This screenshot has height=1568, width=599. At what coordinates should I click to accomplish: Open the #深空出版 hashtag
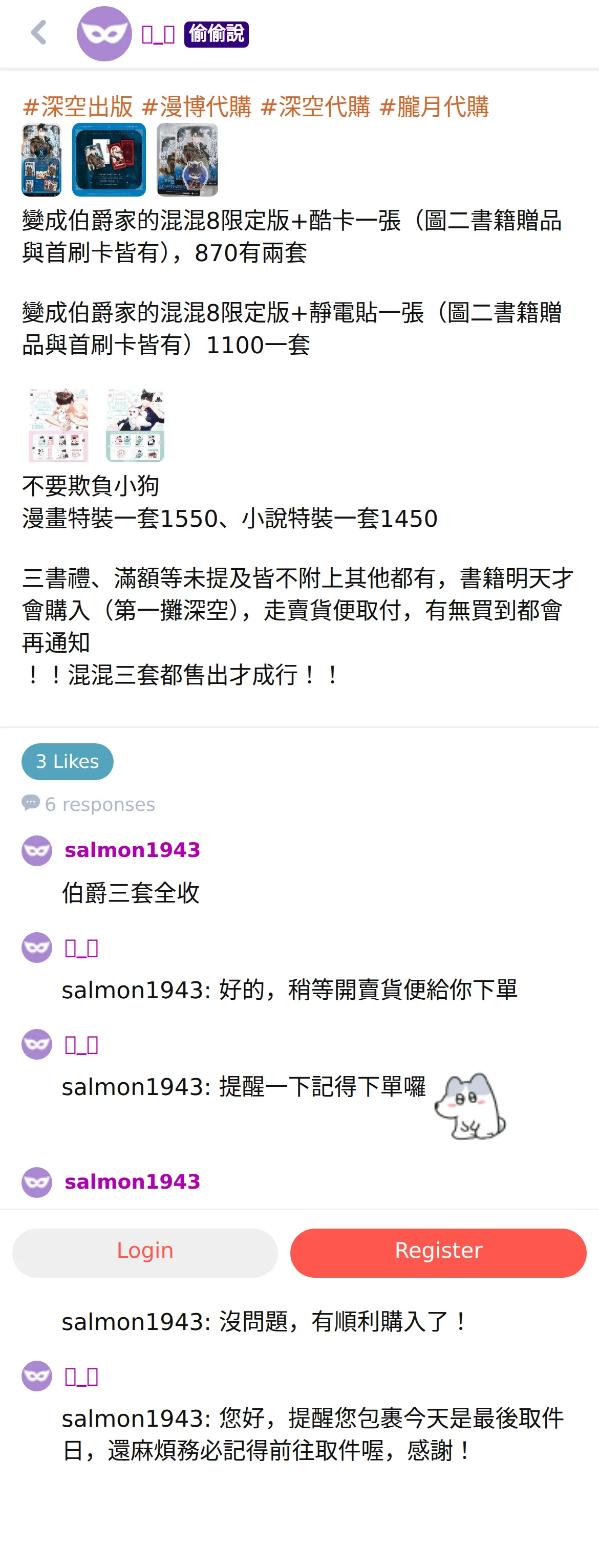78,106
